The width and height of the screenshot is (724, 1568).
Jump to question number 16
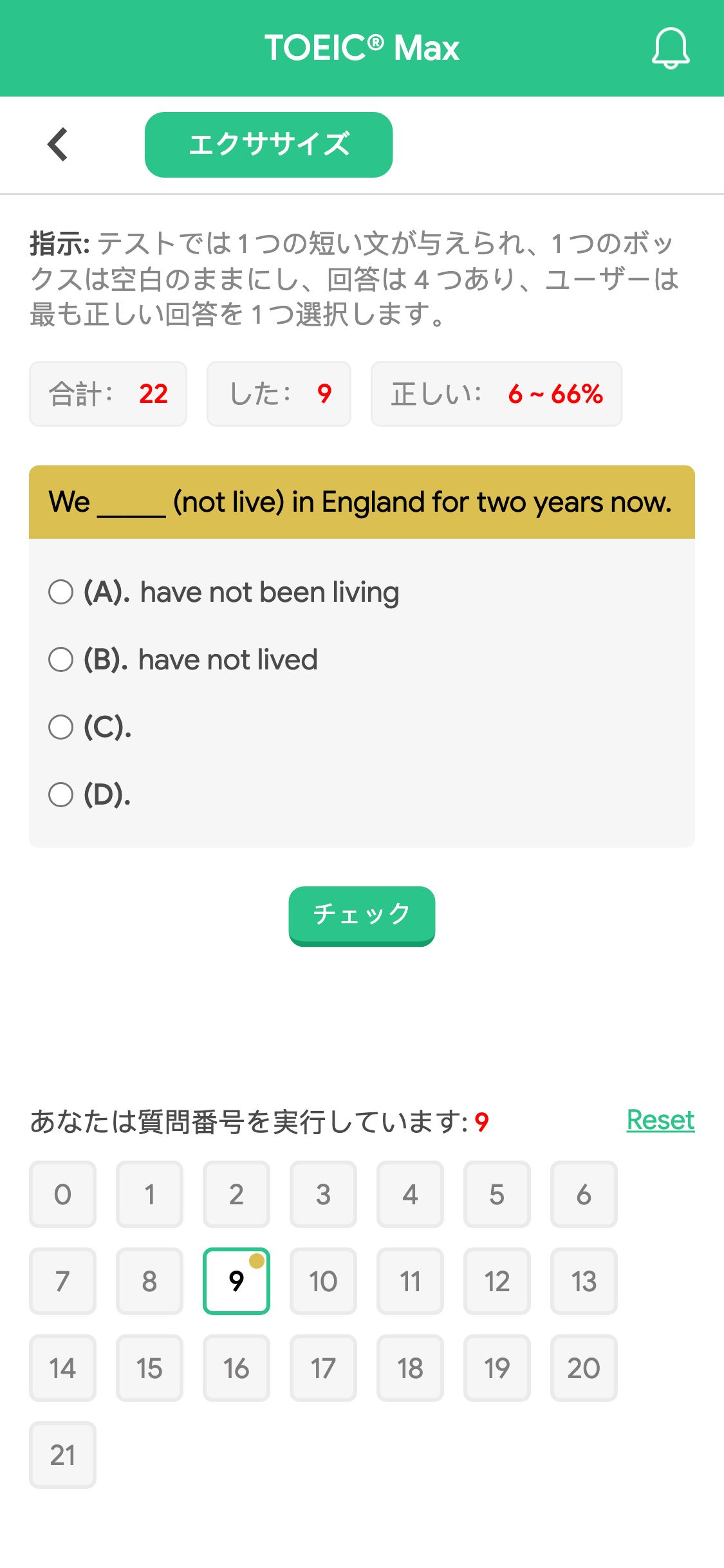pyautogui.click(x=236, y=1368)
